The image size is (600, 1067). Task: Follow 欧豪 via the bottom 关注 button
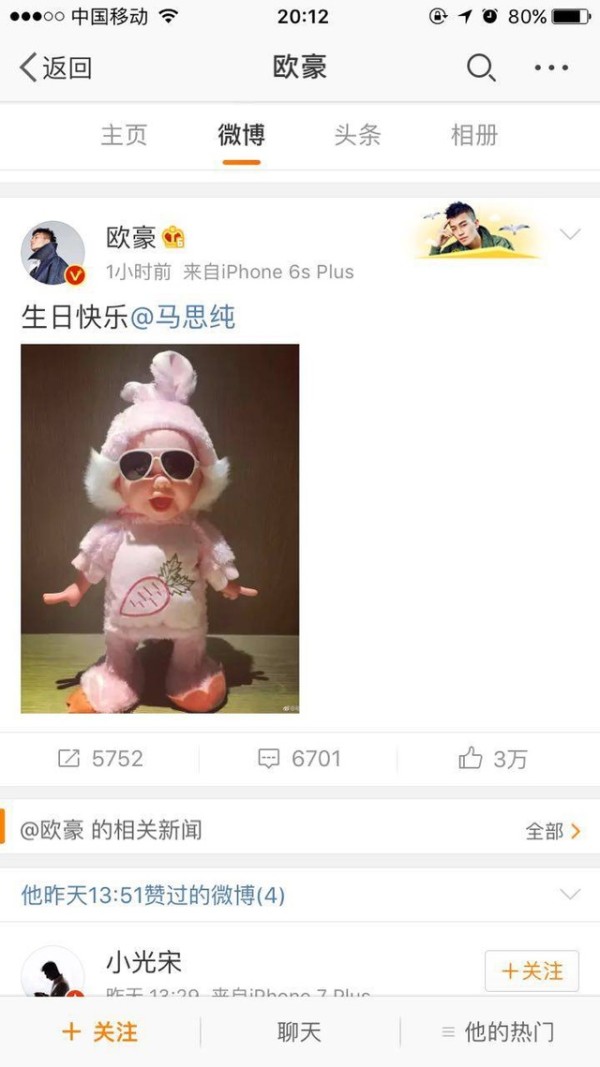100,1032
